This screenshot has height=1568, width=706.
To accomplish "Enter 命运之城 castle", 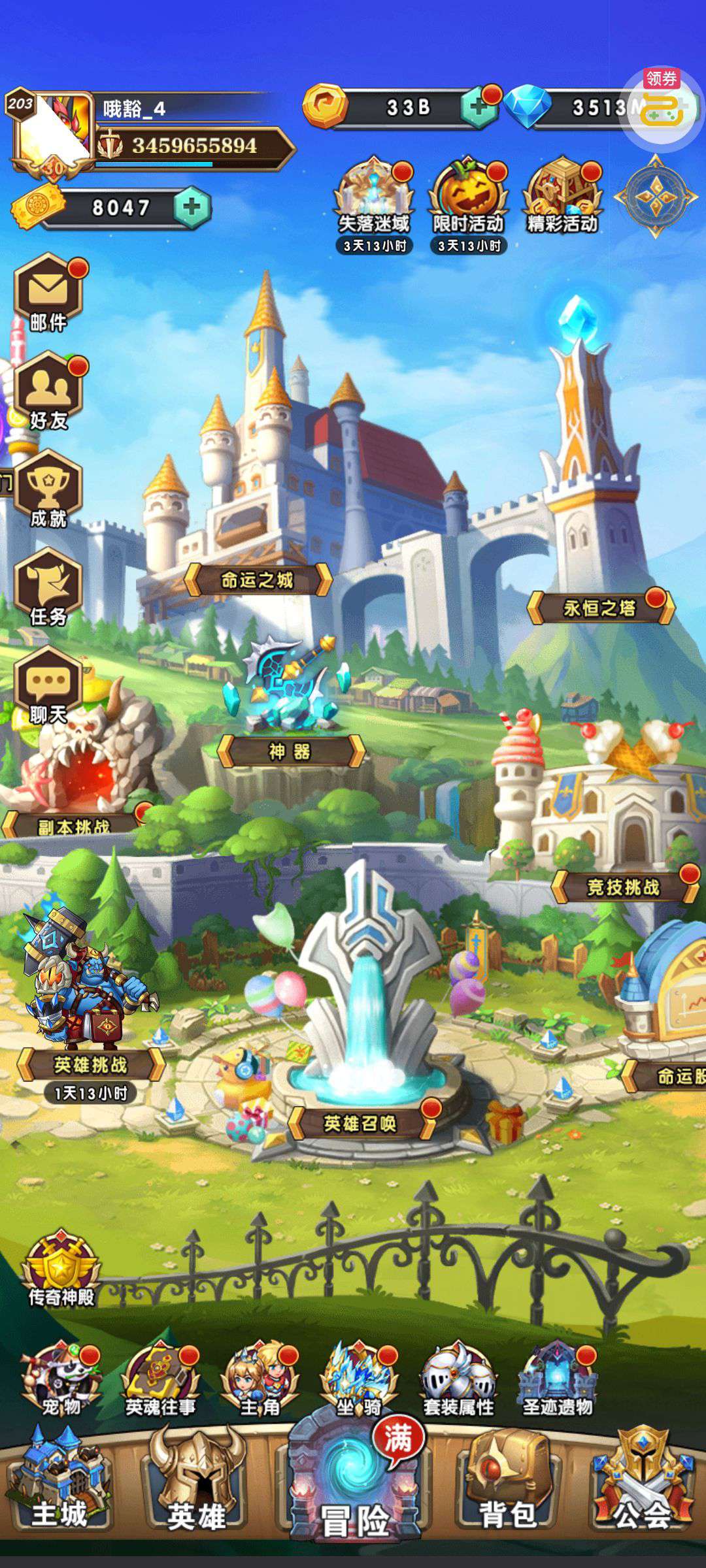I will pos(258,580).
